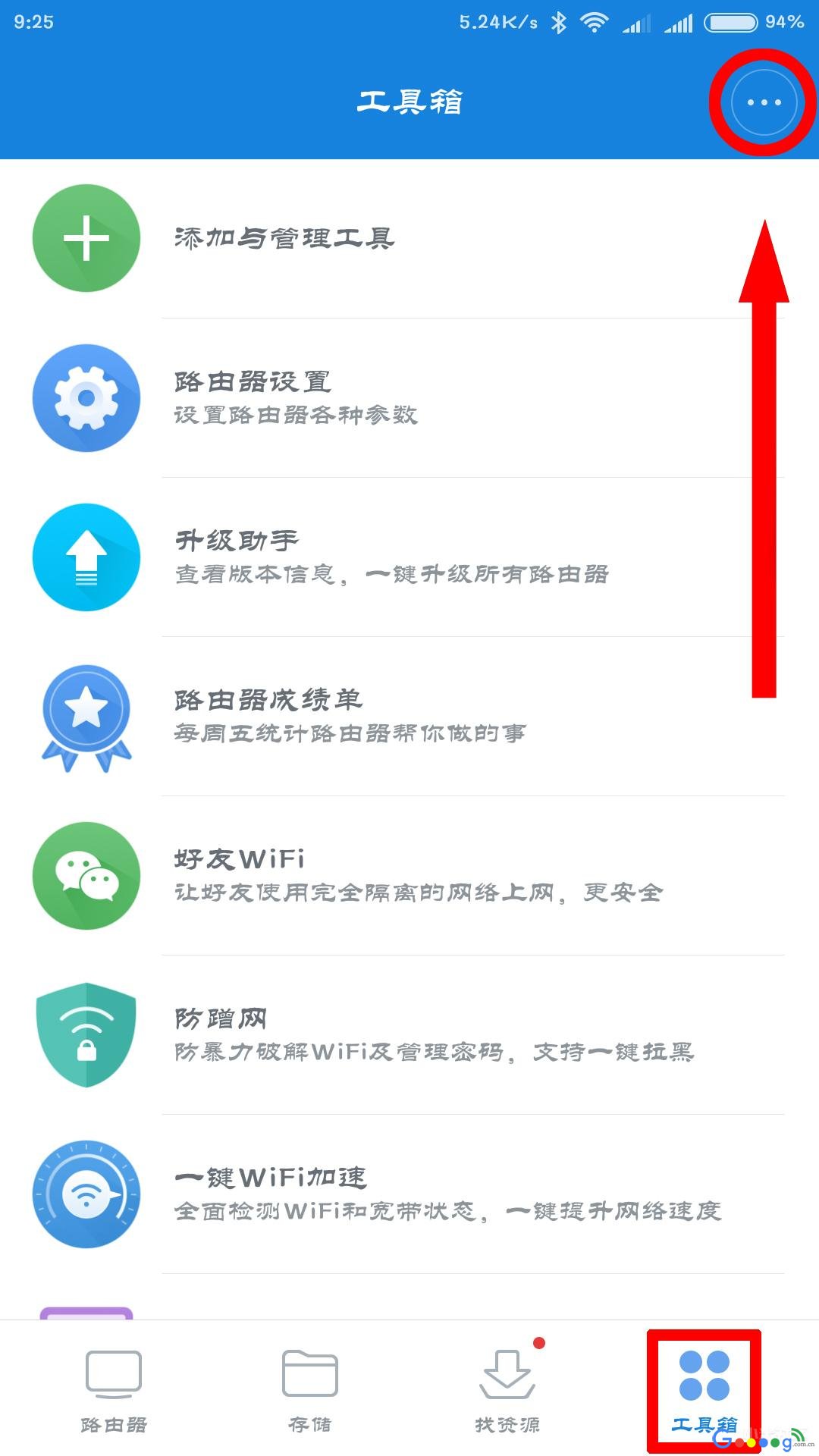Tap the 升级助手 upgrade arrow icon

click(86, 557)
